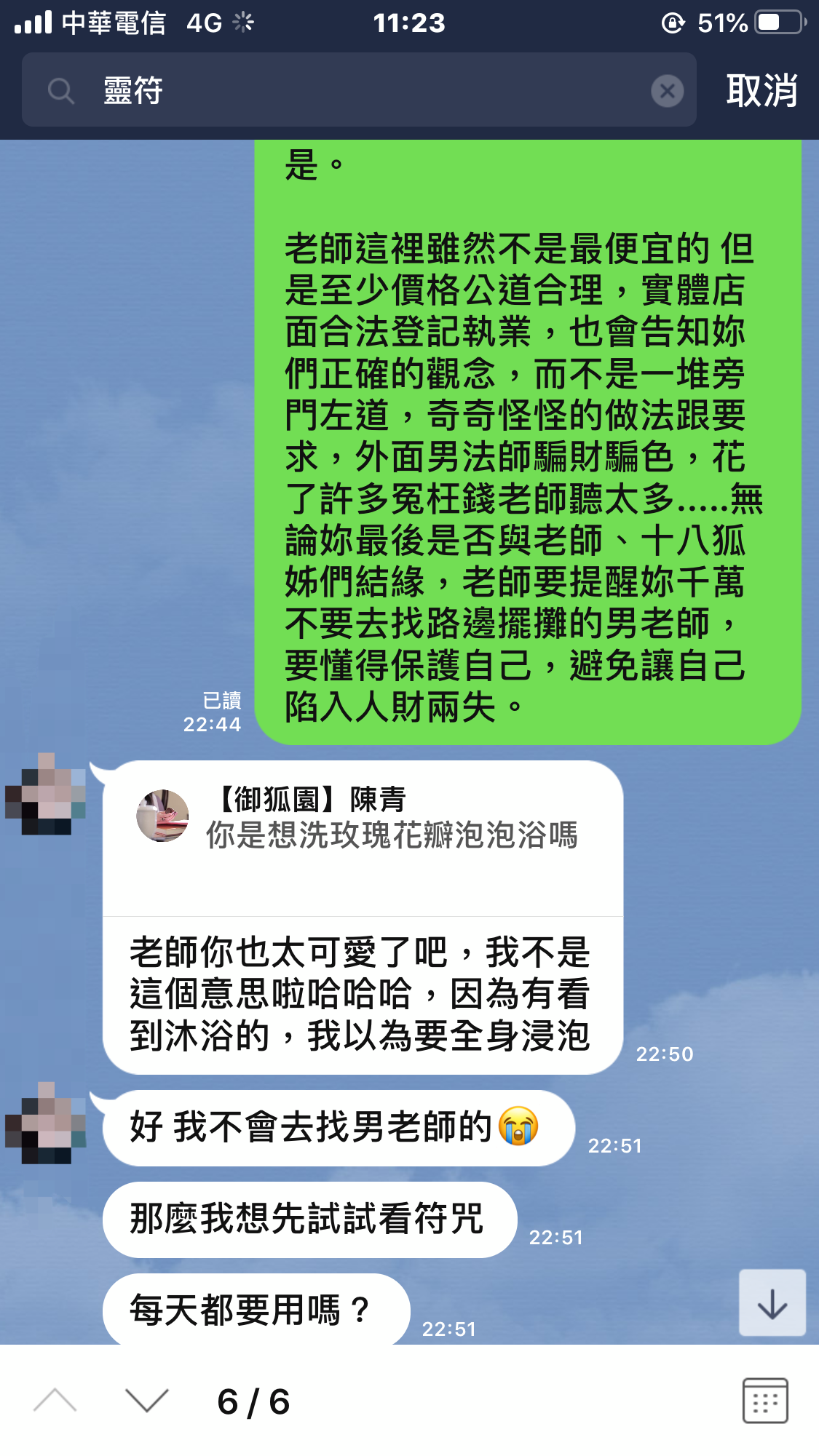Go to the previous search result
Screen dimensions: 819x1456
coord(55,1400)
